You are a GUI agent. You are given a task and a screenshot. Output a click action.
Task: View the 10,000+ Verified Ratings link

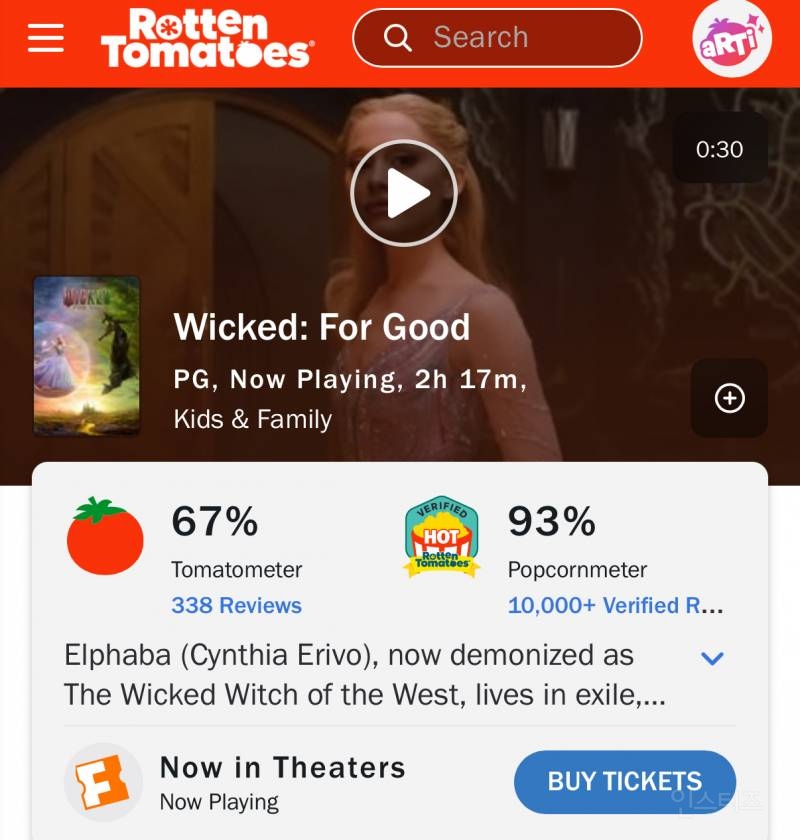pyautogui.click(x=615, y=605)
